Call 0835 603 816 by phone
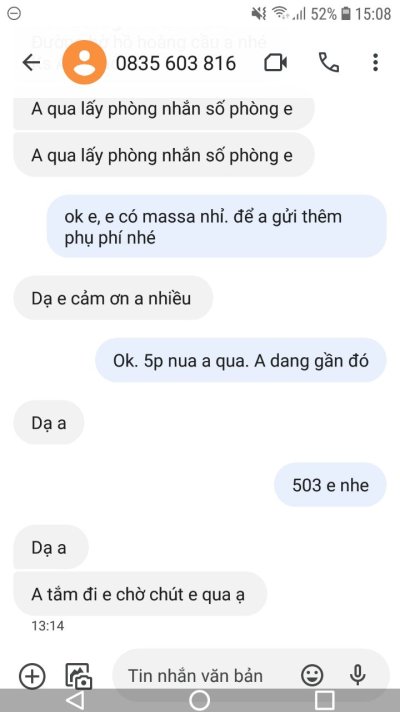 pyautogui.click(x=329, y=63)
